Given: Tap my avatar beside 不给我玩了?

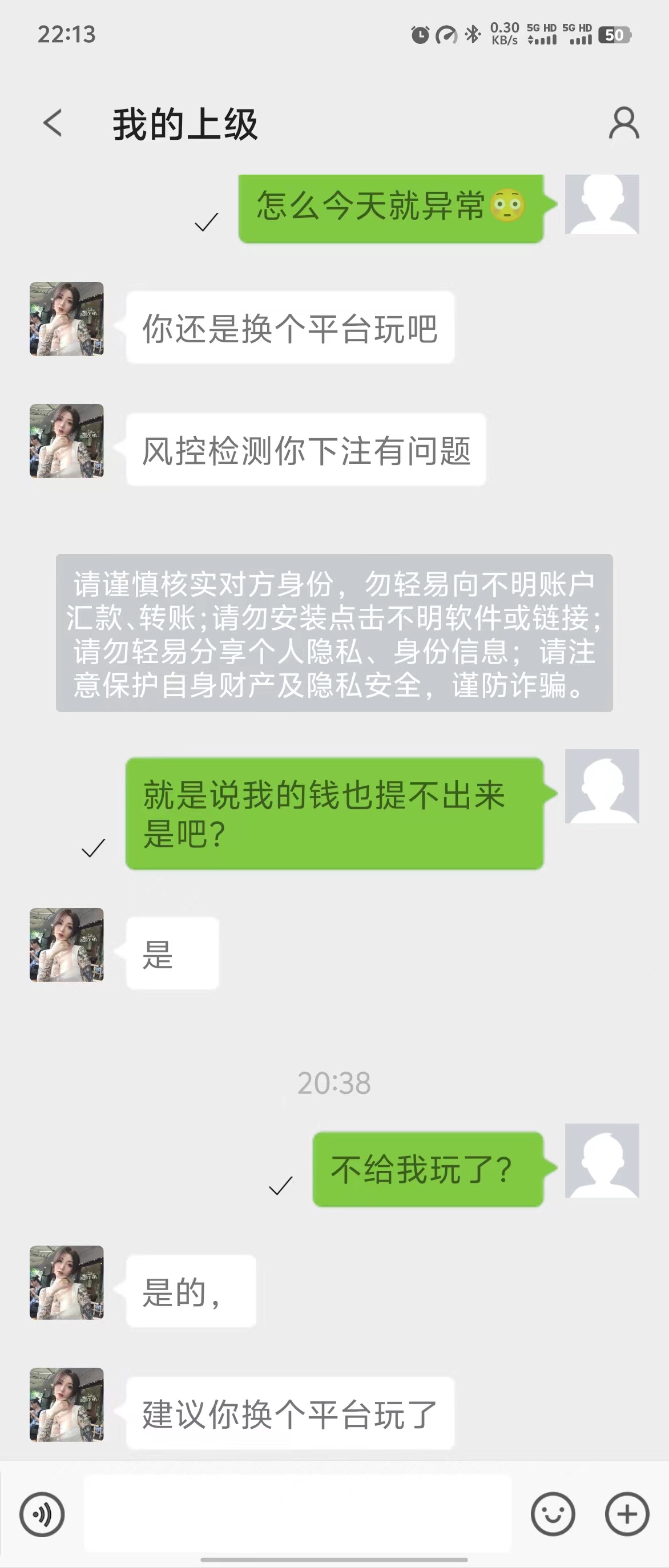Looking at the screenshot, I should [602, 1160].
